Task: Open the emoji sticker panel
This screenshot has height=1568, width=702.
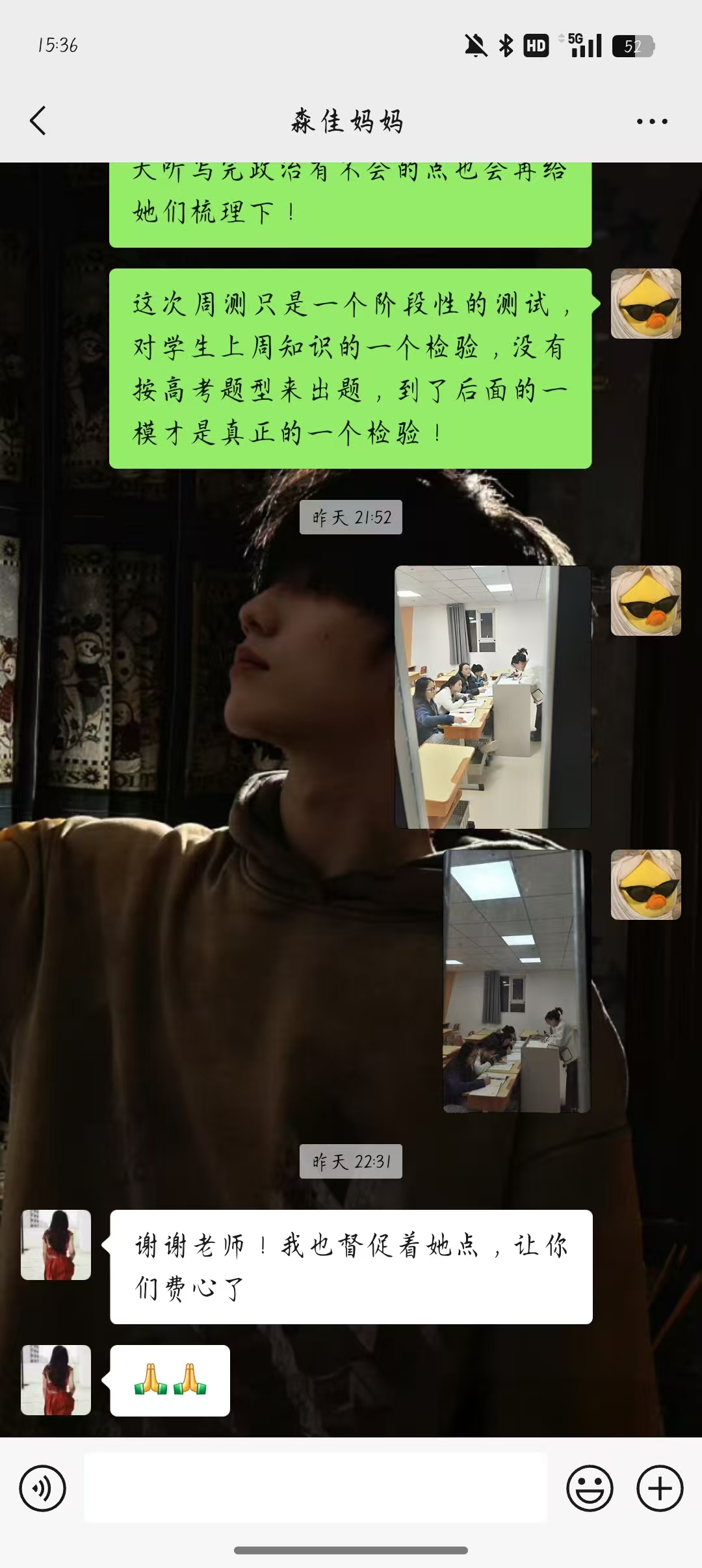Action: pos(590,1488)
